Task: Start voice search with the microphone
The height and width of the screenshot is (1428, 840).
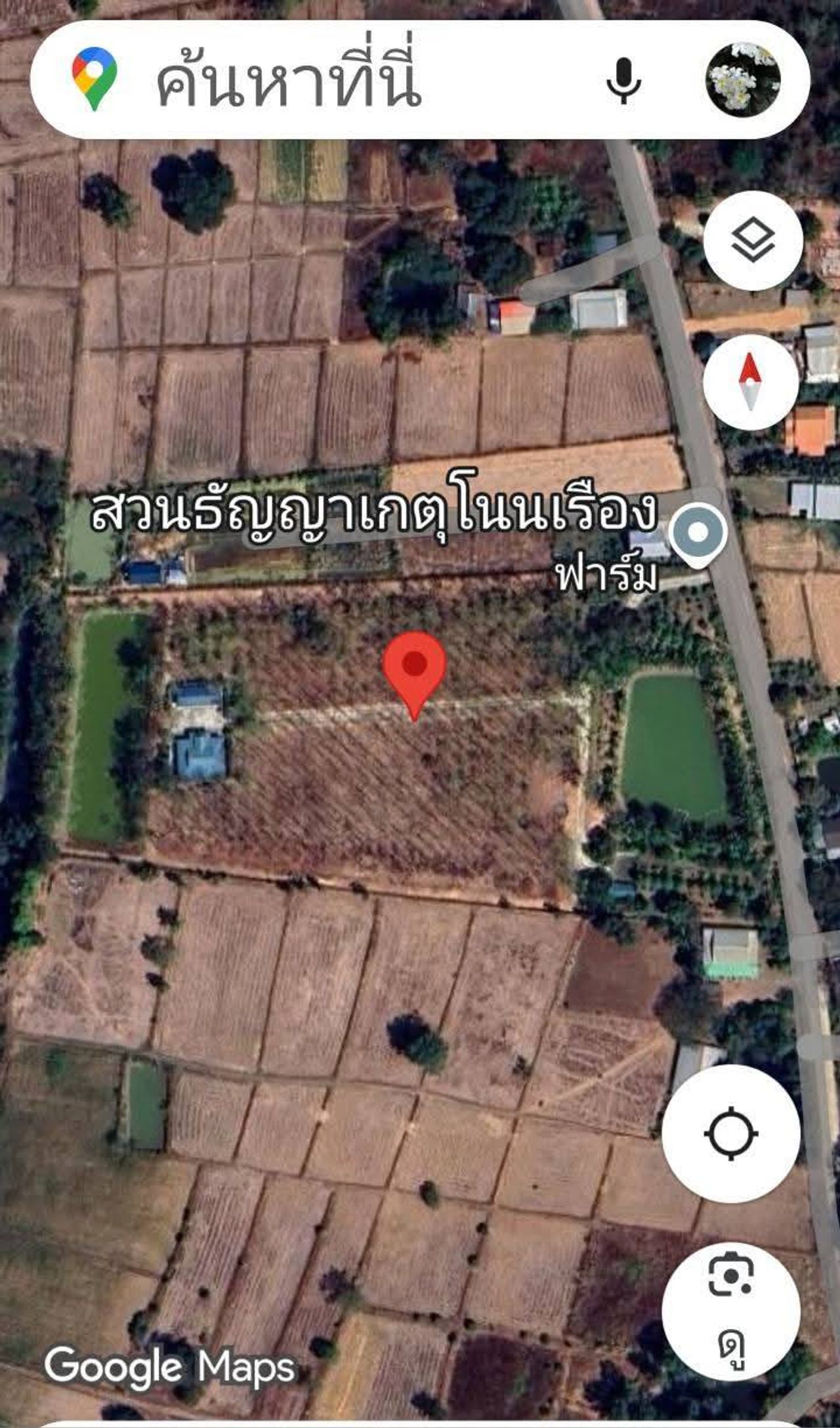Action: 623,81
